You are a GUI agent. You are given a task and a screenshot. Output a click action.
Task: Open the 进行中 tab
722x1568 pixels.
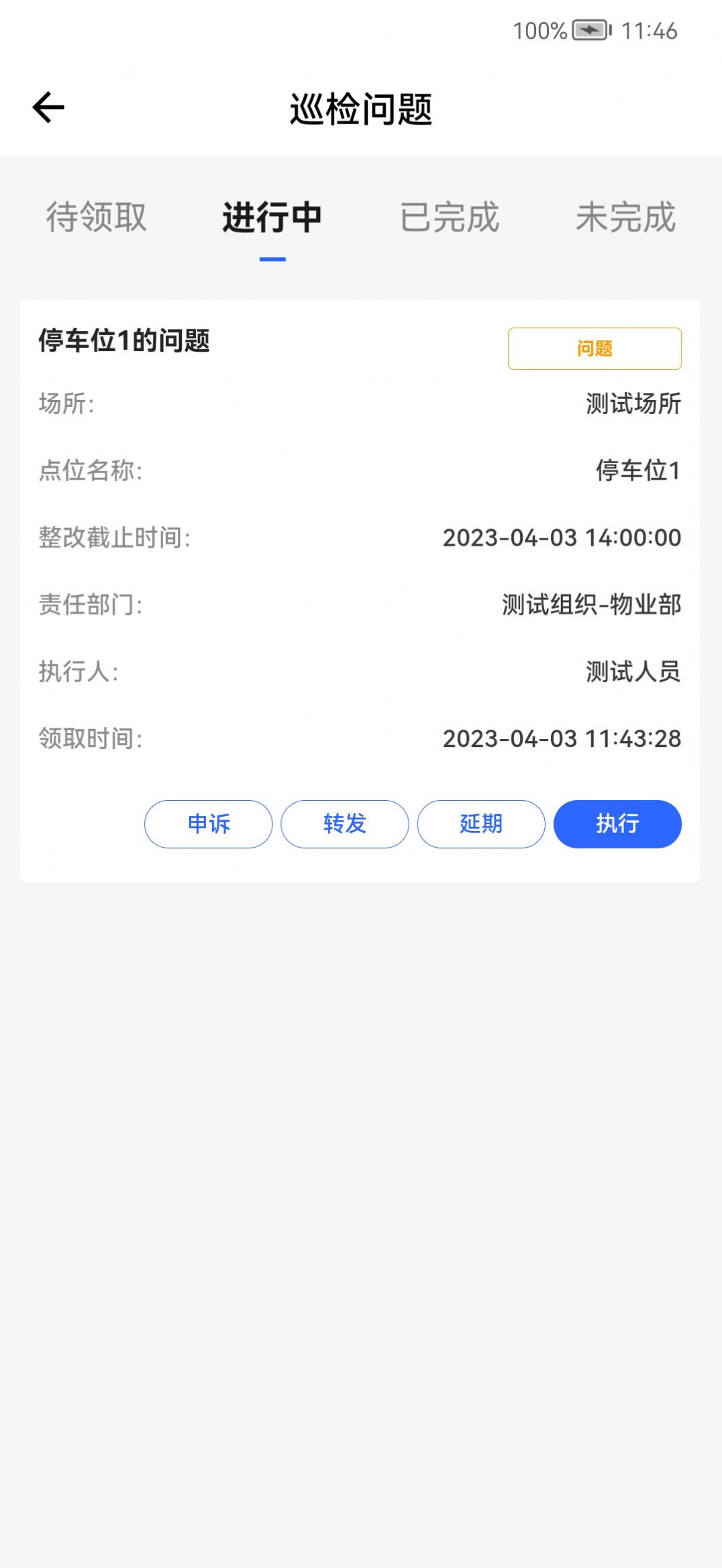coord(272,217)
